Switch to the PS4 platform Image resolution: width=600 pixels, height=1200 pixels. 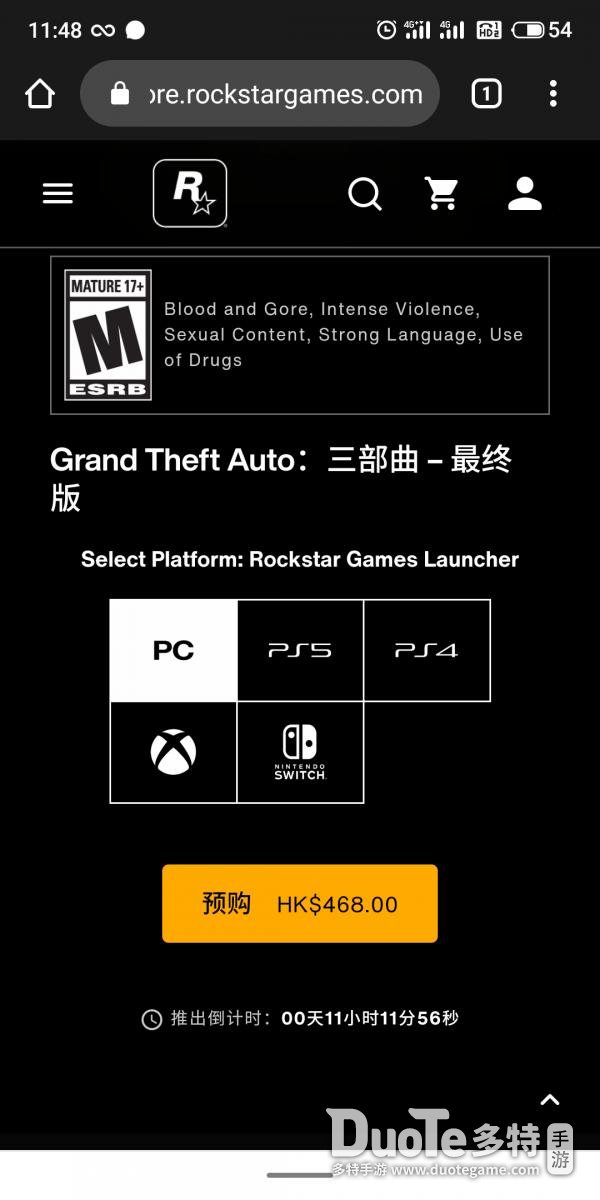pos(427,650)
